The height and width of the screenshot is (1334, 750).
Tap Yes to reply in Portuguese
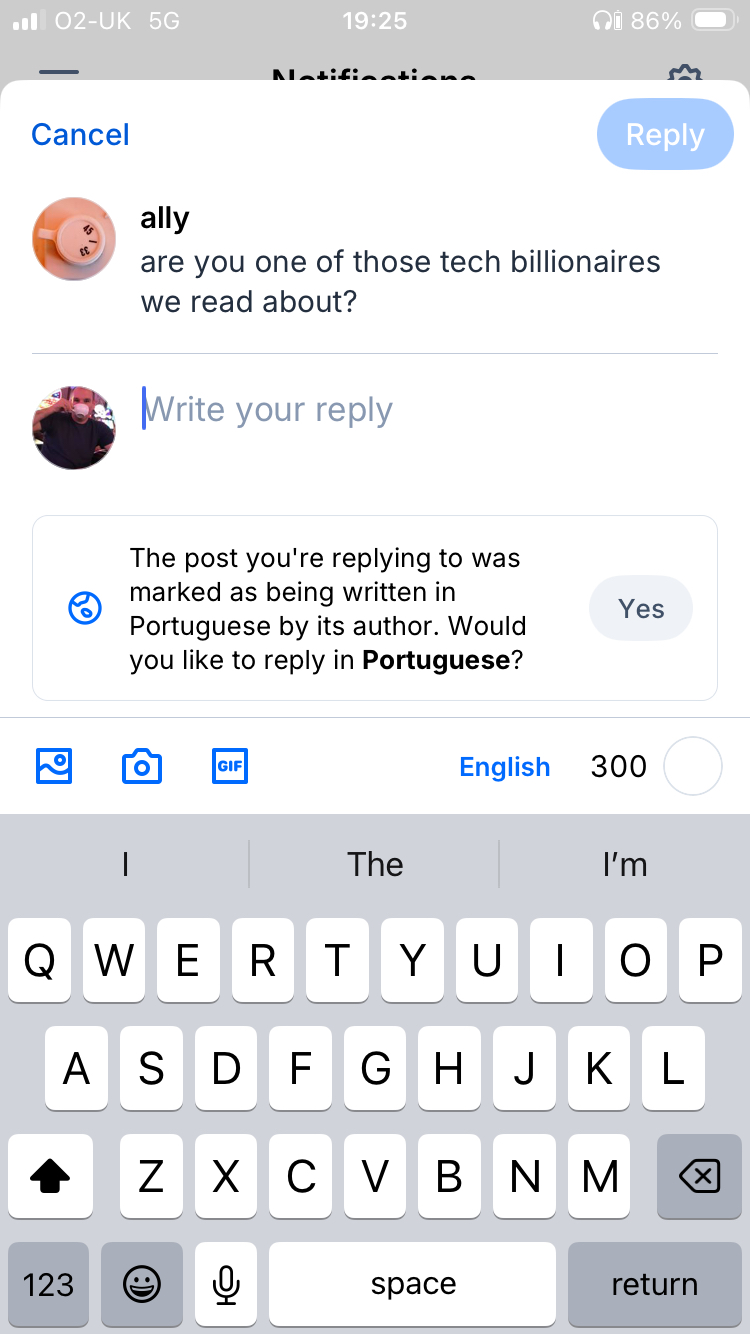[641, 608]
